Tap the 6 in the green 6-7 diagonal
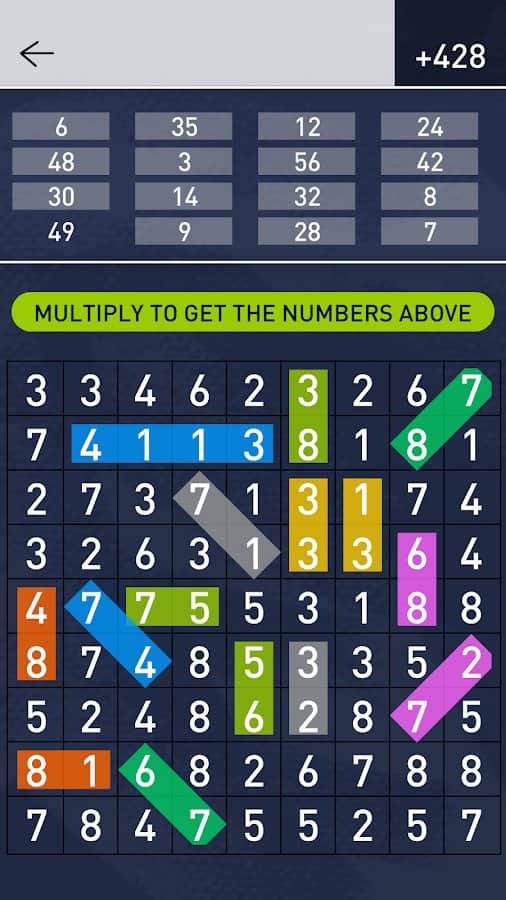Image resolution: width=506 pixels, height=900 pixels. tap(145, 770)
